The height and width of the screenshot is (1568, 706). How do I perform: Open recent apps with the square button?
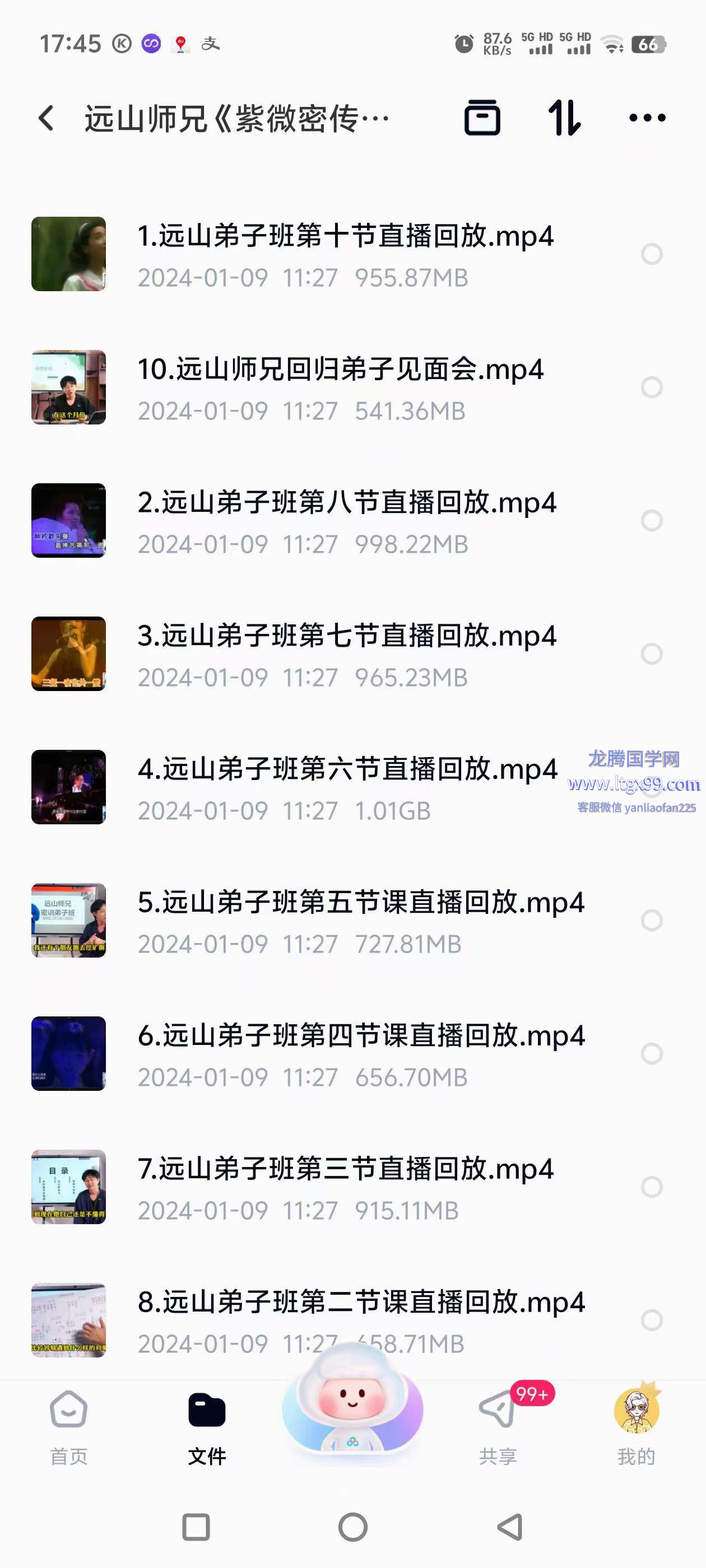click(196, 1527)
